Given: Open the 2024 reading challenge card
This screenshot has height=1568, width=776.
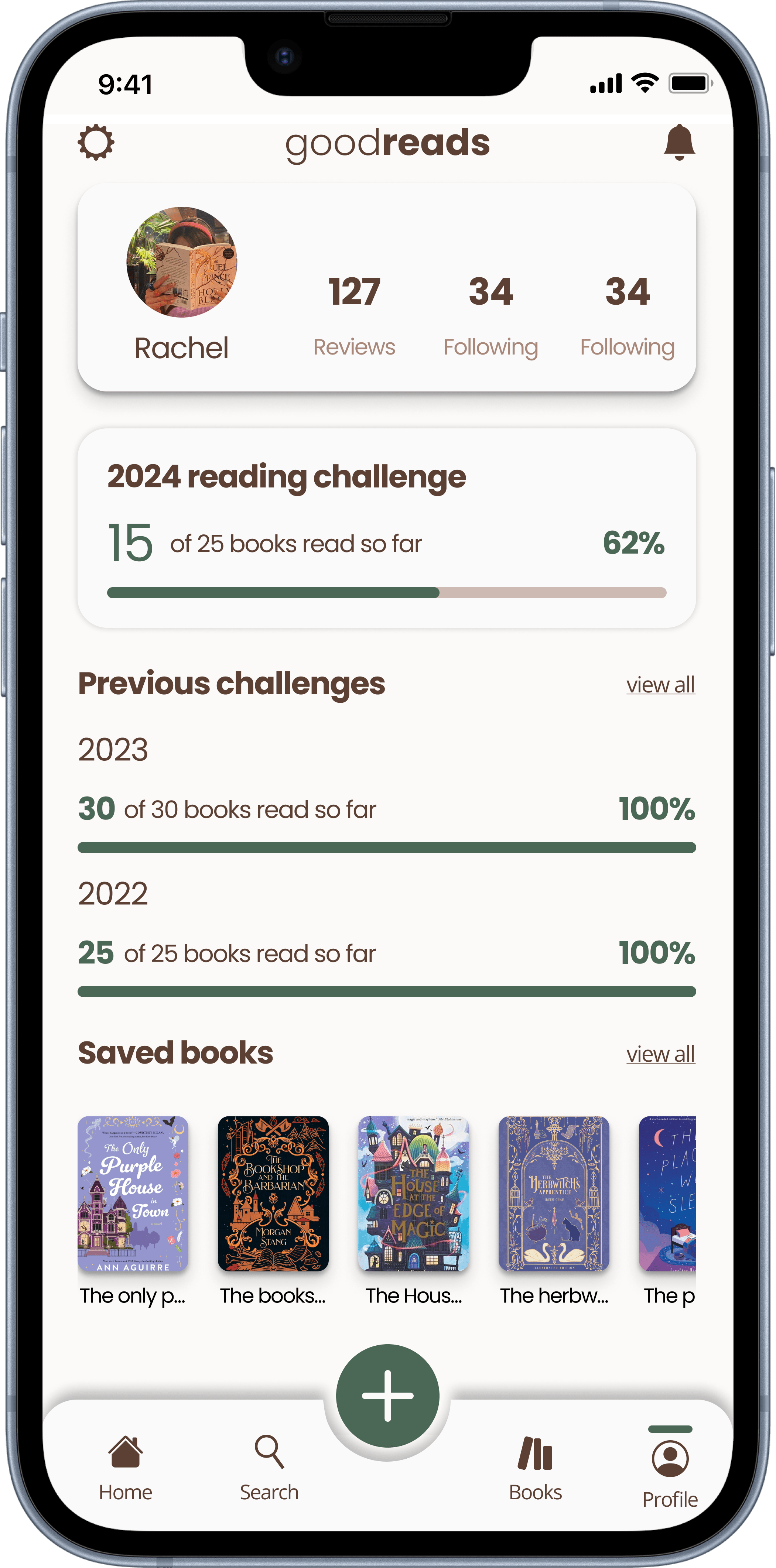Looking at the screenshot, I should 387,528.
